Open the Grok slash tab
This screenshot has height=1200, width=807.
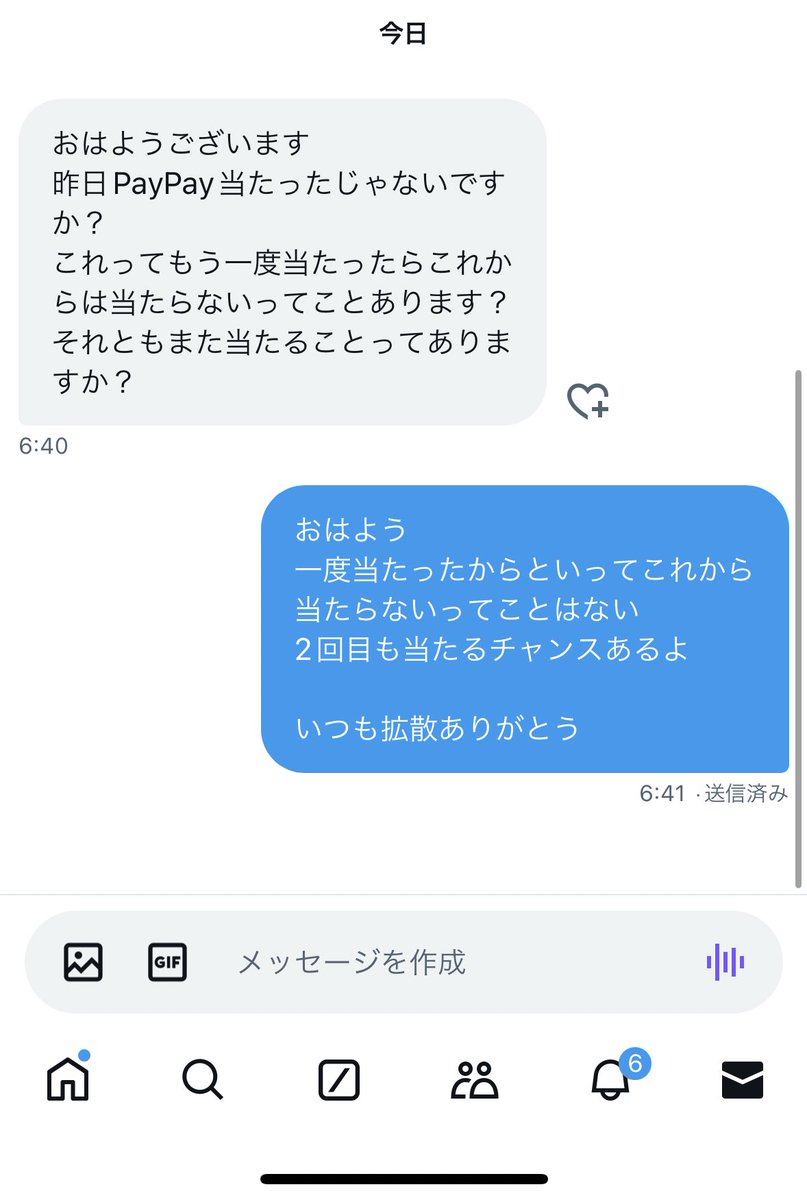pyautogui.click(x=339, y=1080)
